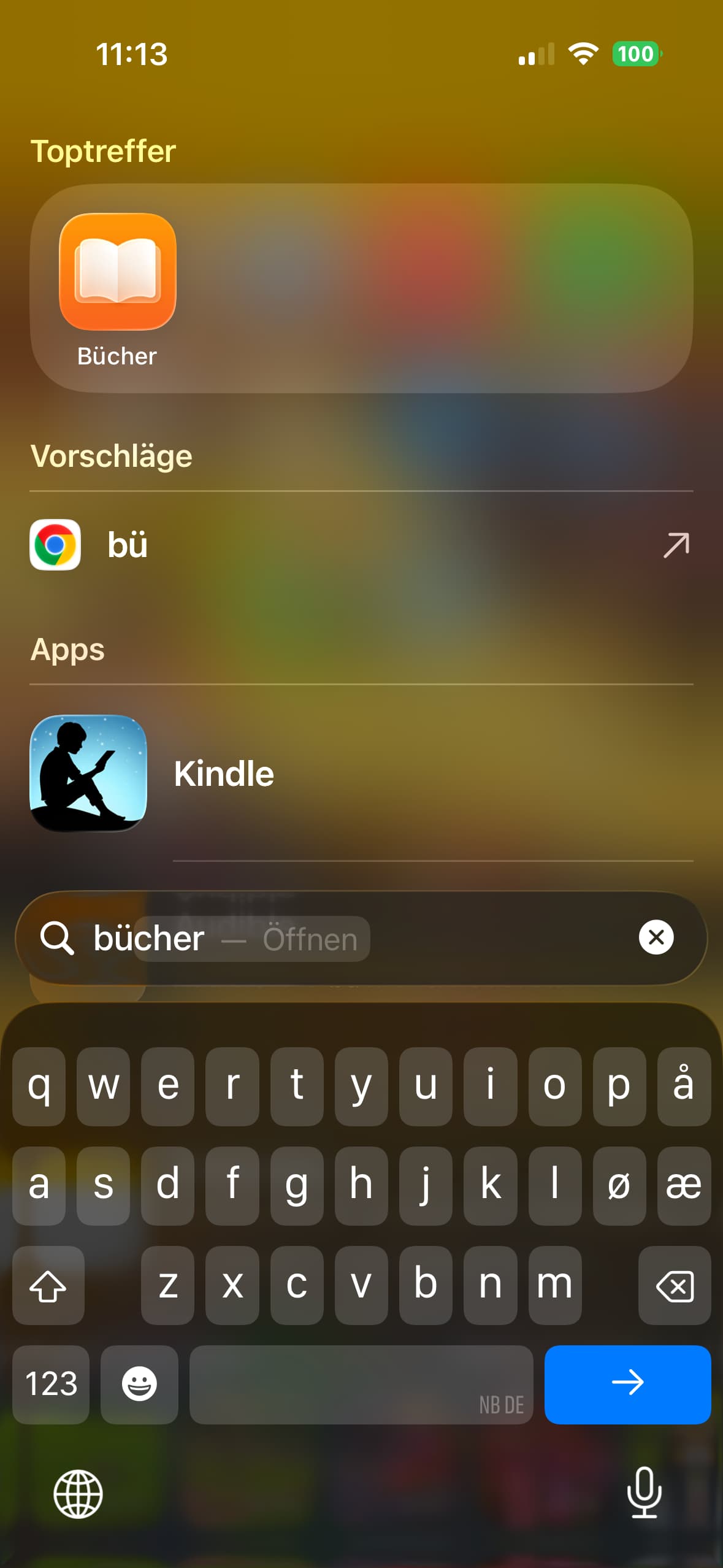This screenshot has width=723, height=1568.
Task: Switch keyboard language with globe icon
Action: click(78, 1494)
